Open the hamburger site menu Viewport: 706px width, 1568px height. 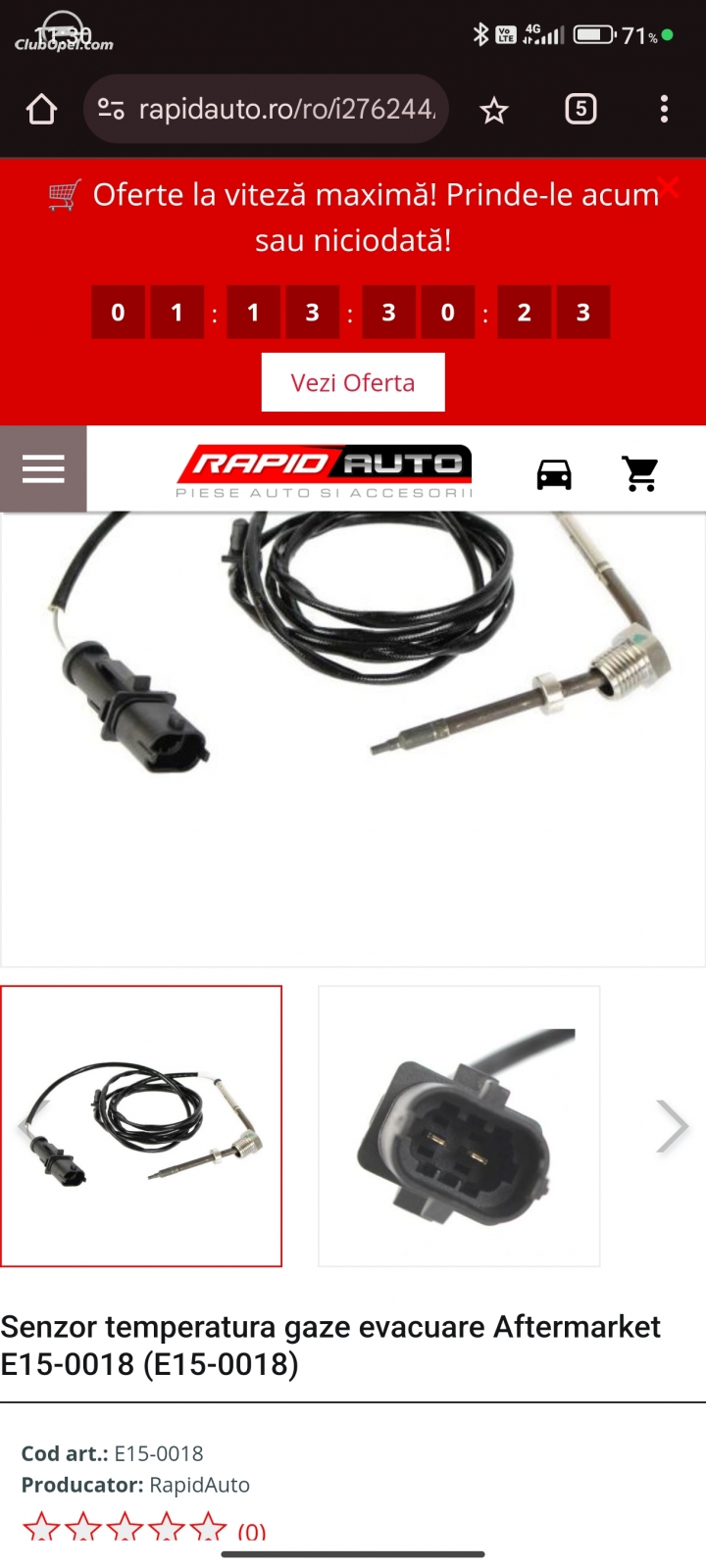(x=43, y=468)
